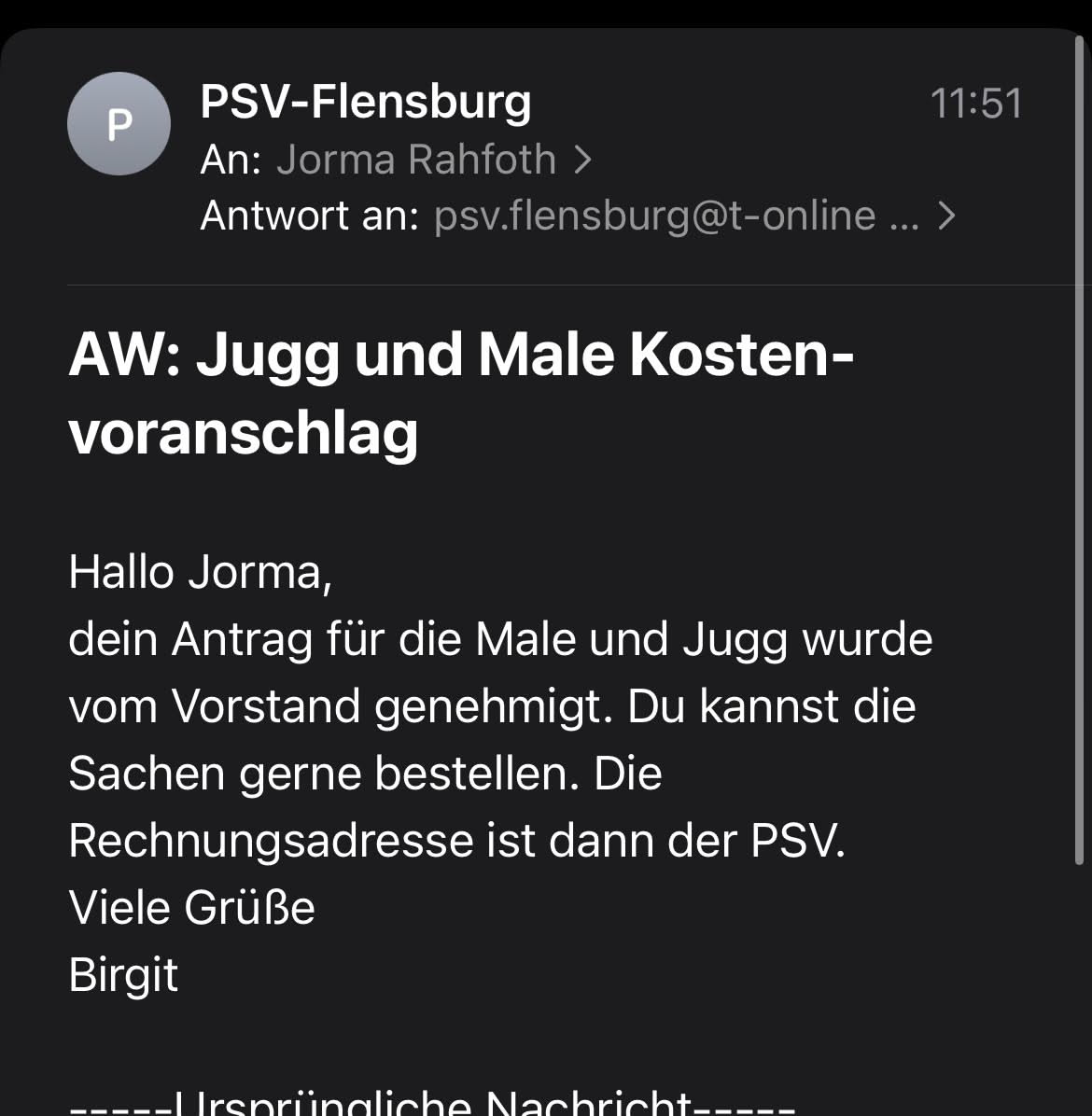Show recipient details for Jorma Rahfoth
The image size is (1092, 1116).
(416, 160)
